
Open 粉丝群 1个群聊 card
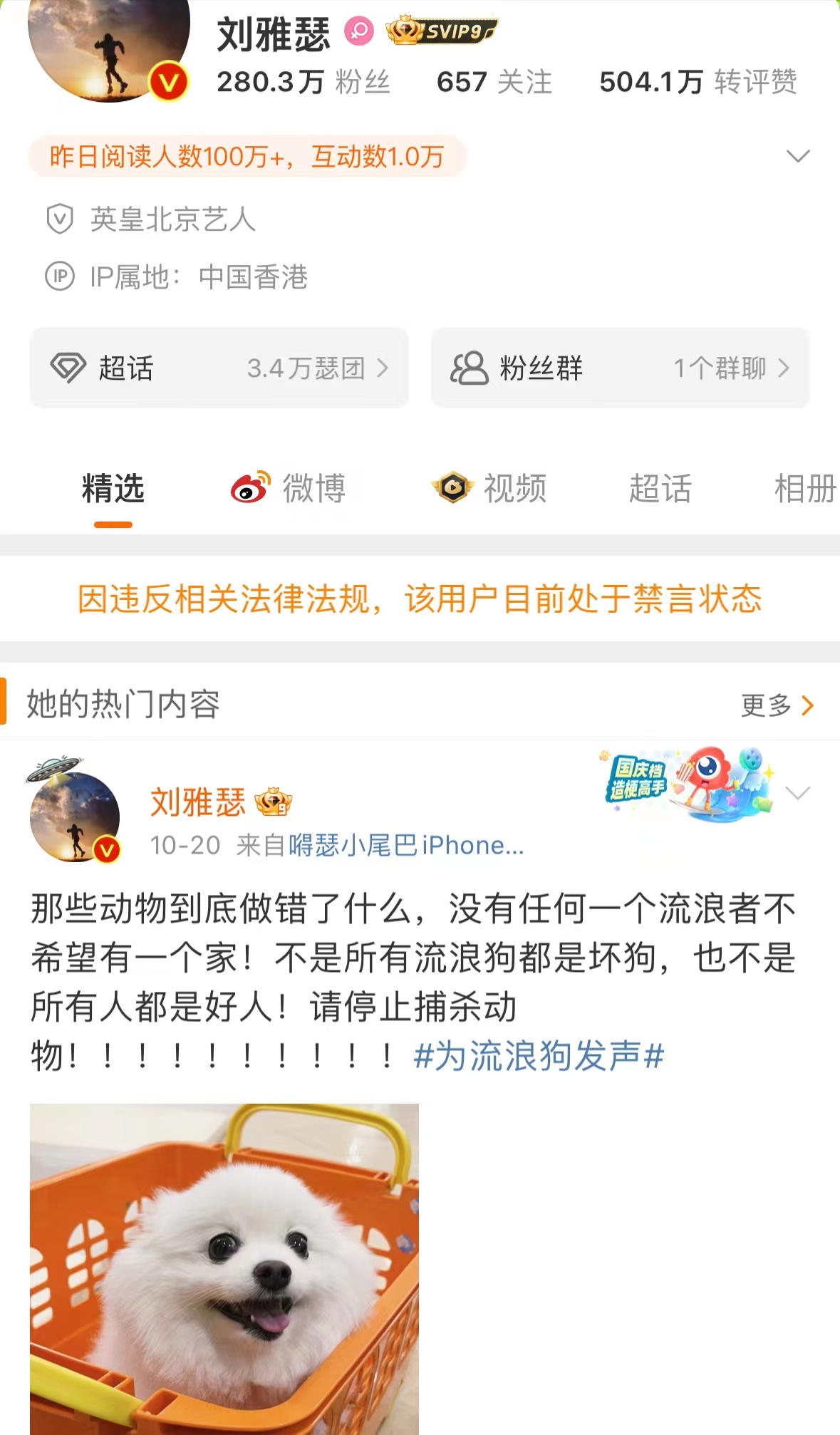click(x=620, y=368)
